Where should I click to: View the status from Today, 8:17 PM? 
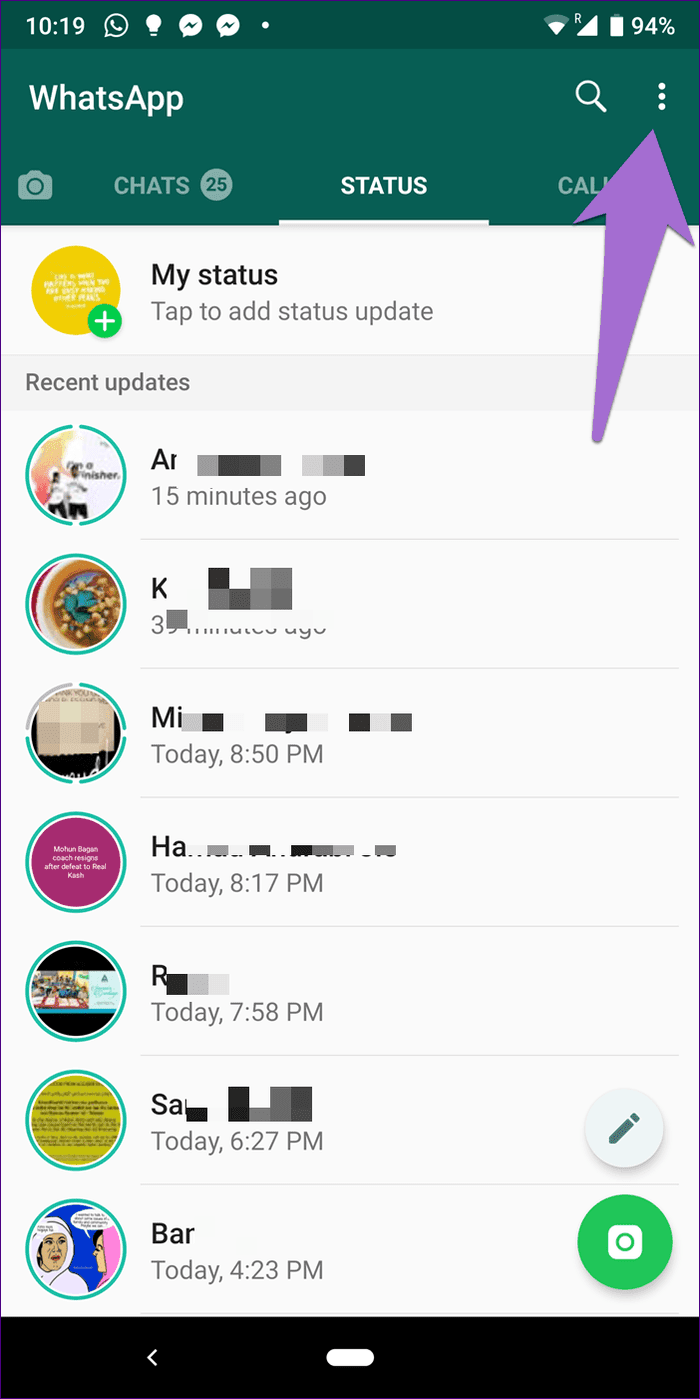tap(350, 862)
